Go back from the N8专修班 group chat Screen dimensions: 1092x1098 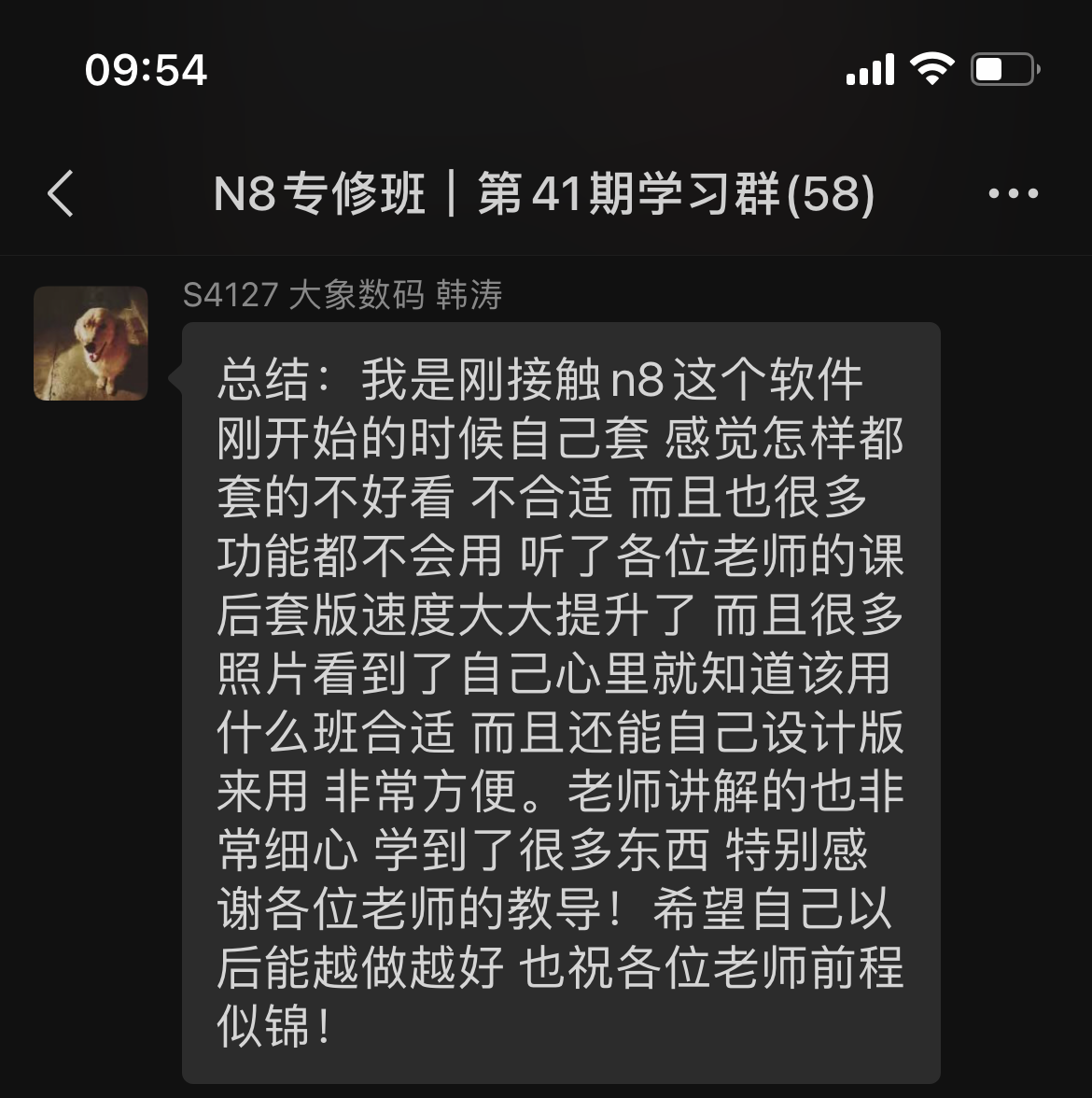[x=61, y=194]
